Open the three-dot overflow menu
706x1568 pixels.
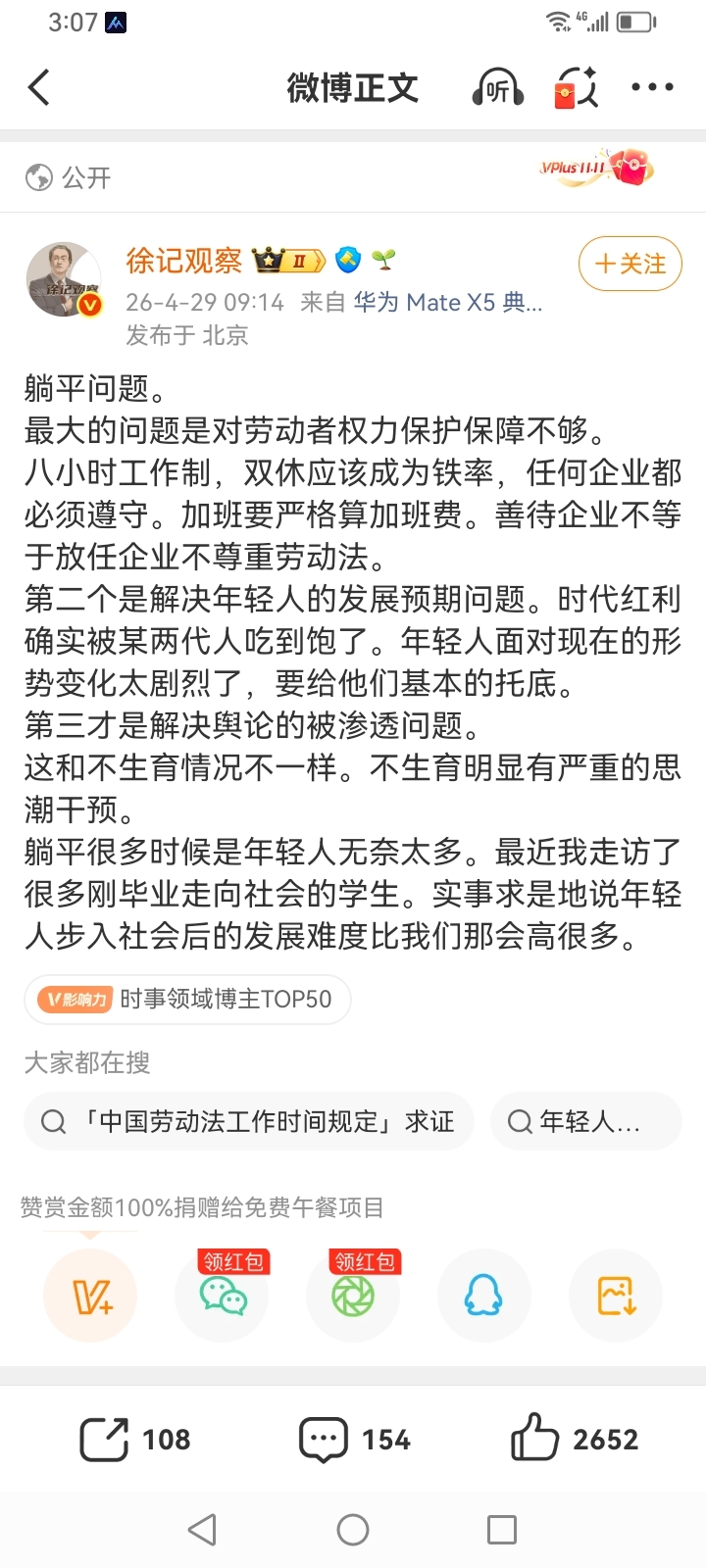tap(652, 88)
